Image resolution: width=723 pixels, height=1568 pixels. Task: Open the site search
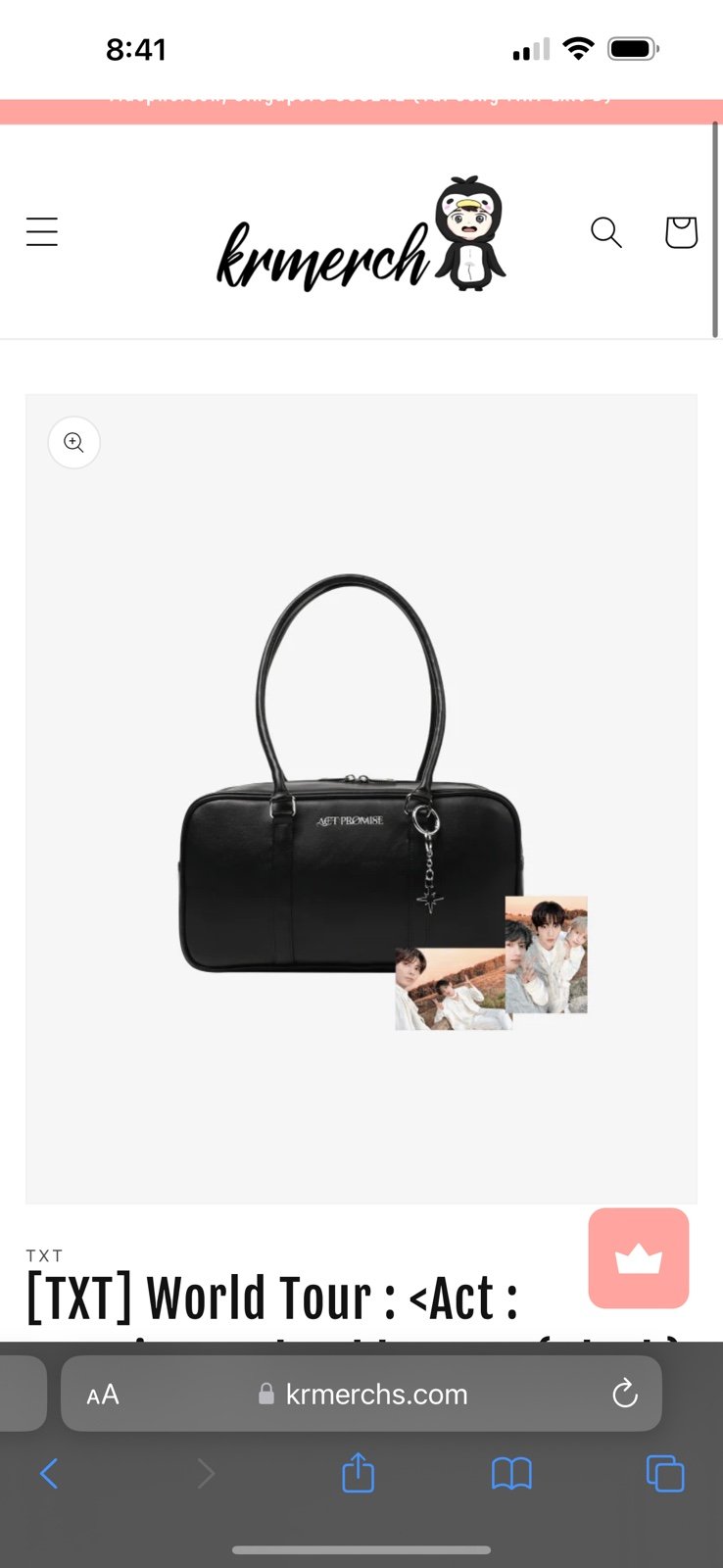coord(606,232)
